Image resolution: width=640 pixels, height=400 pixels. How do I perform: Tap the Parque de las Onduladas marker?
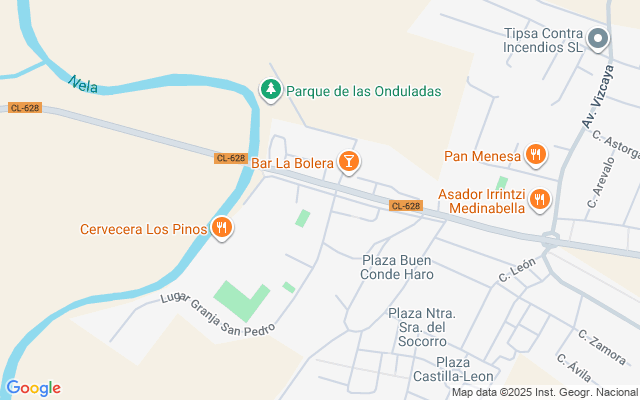click(x=270, y=90)
